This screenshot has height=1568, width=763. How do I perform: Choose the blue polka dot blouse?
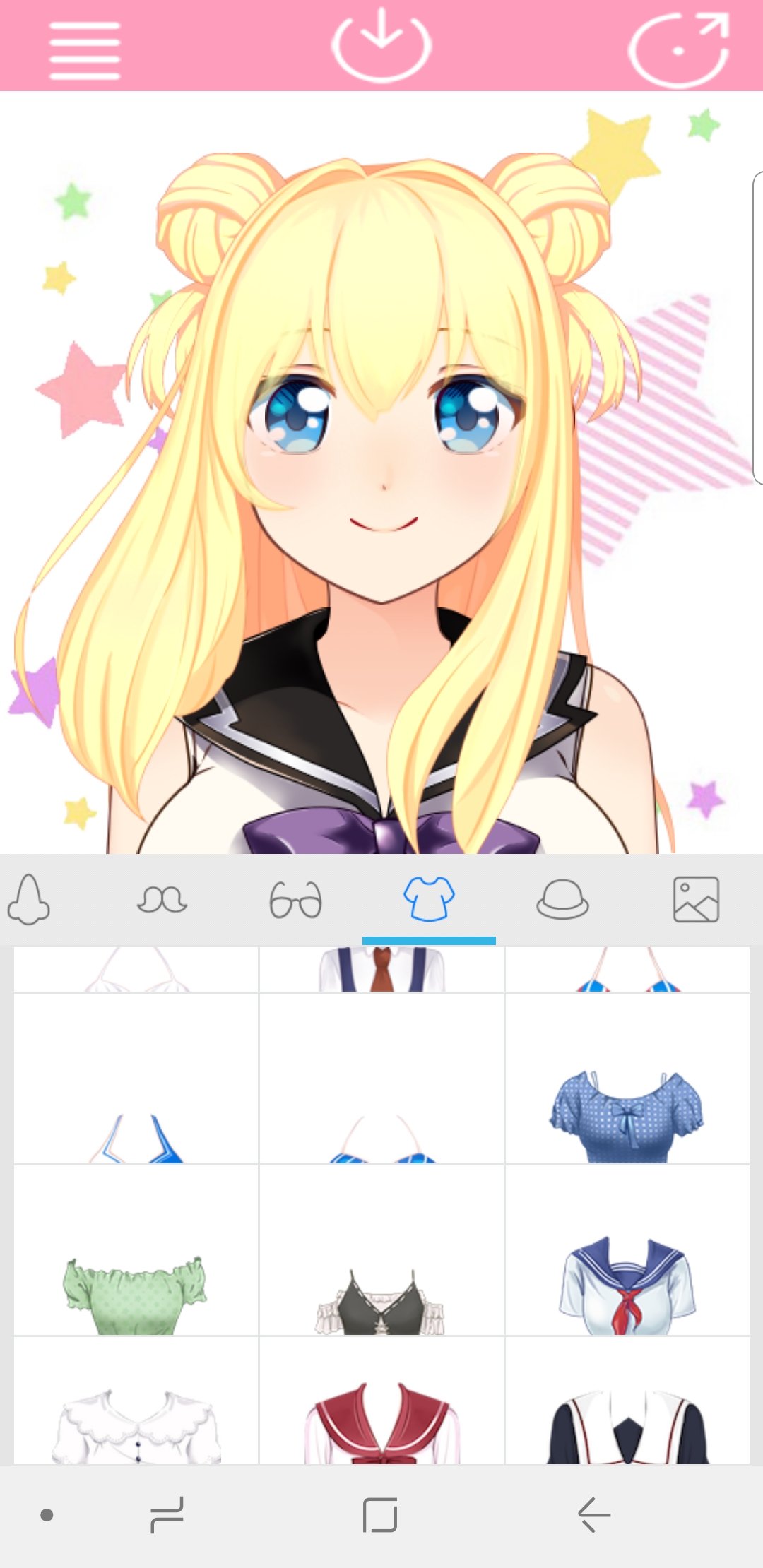pos(627,1079)
